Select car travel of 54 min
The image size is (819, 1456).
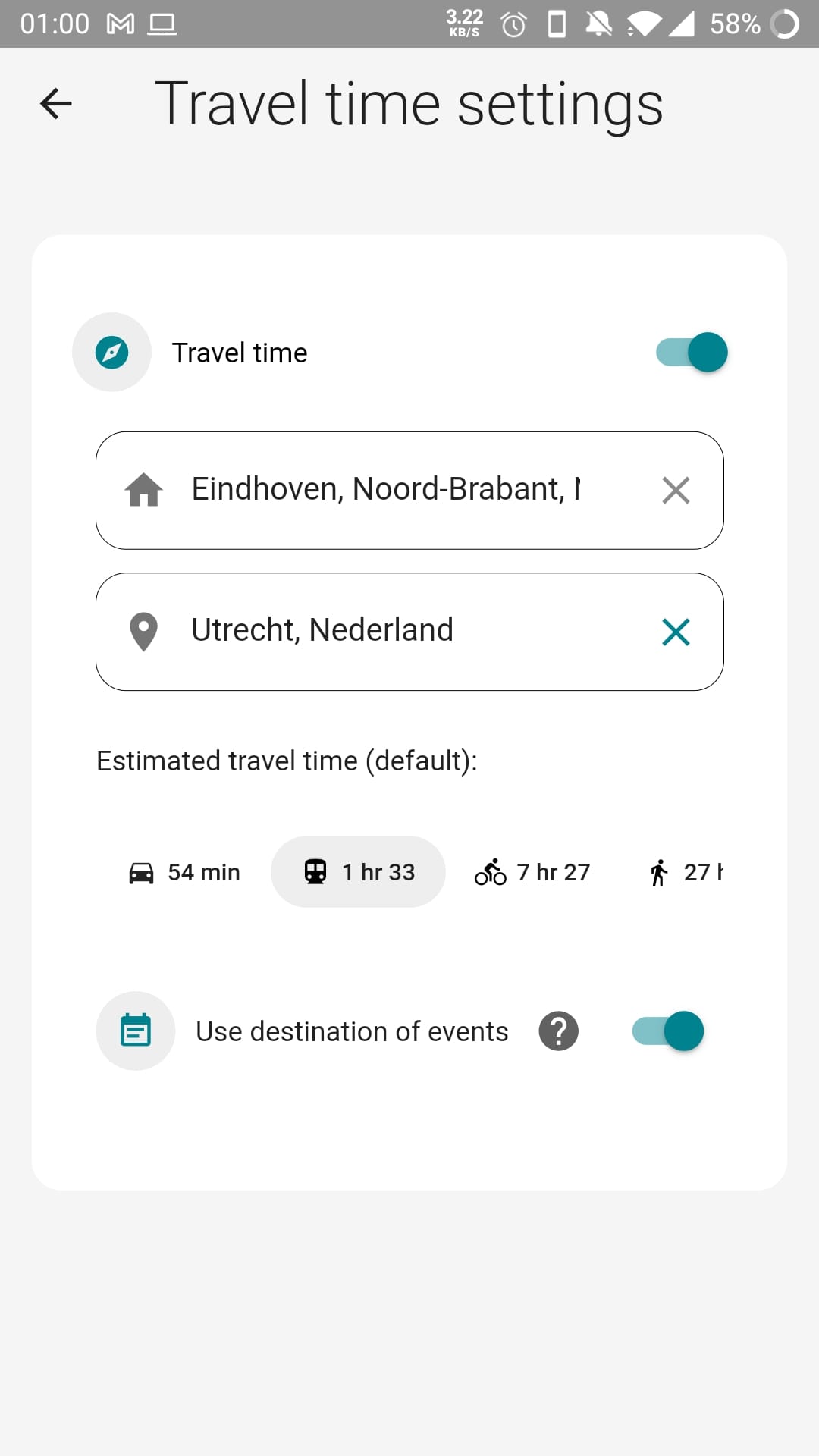(x=184, y=872)
